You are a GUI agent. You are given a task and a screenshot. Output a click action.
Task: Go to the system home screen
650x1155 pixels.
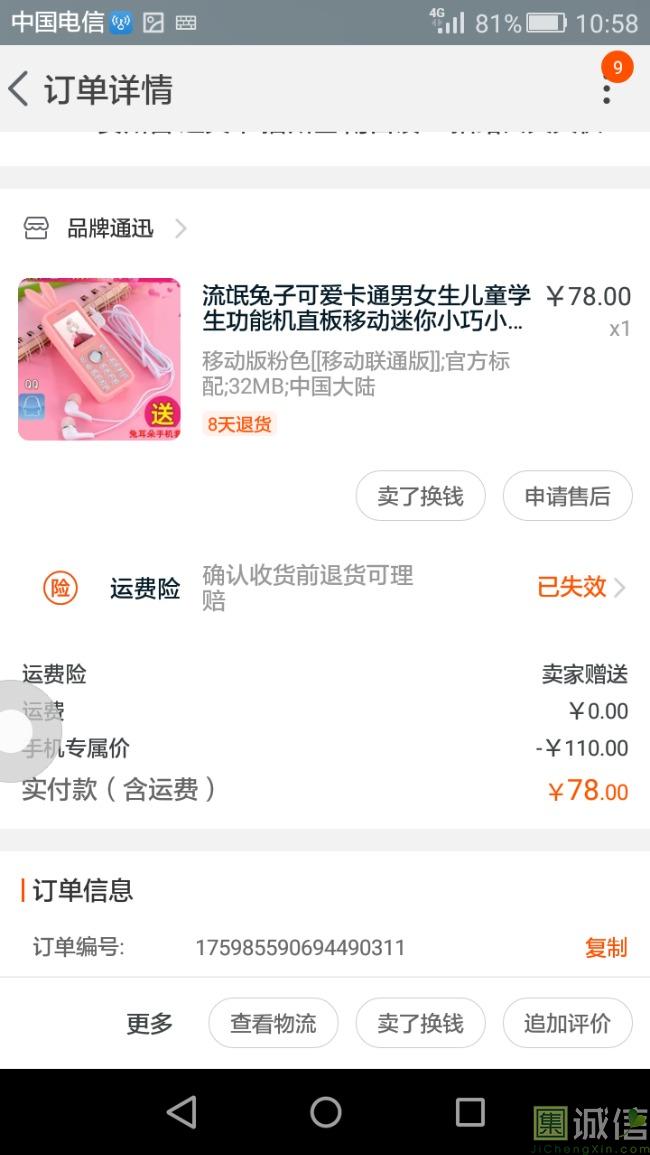325,1112
